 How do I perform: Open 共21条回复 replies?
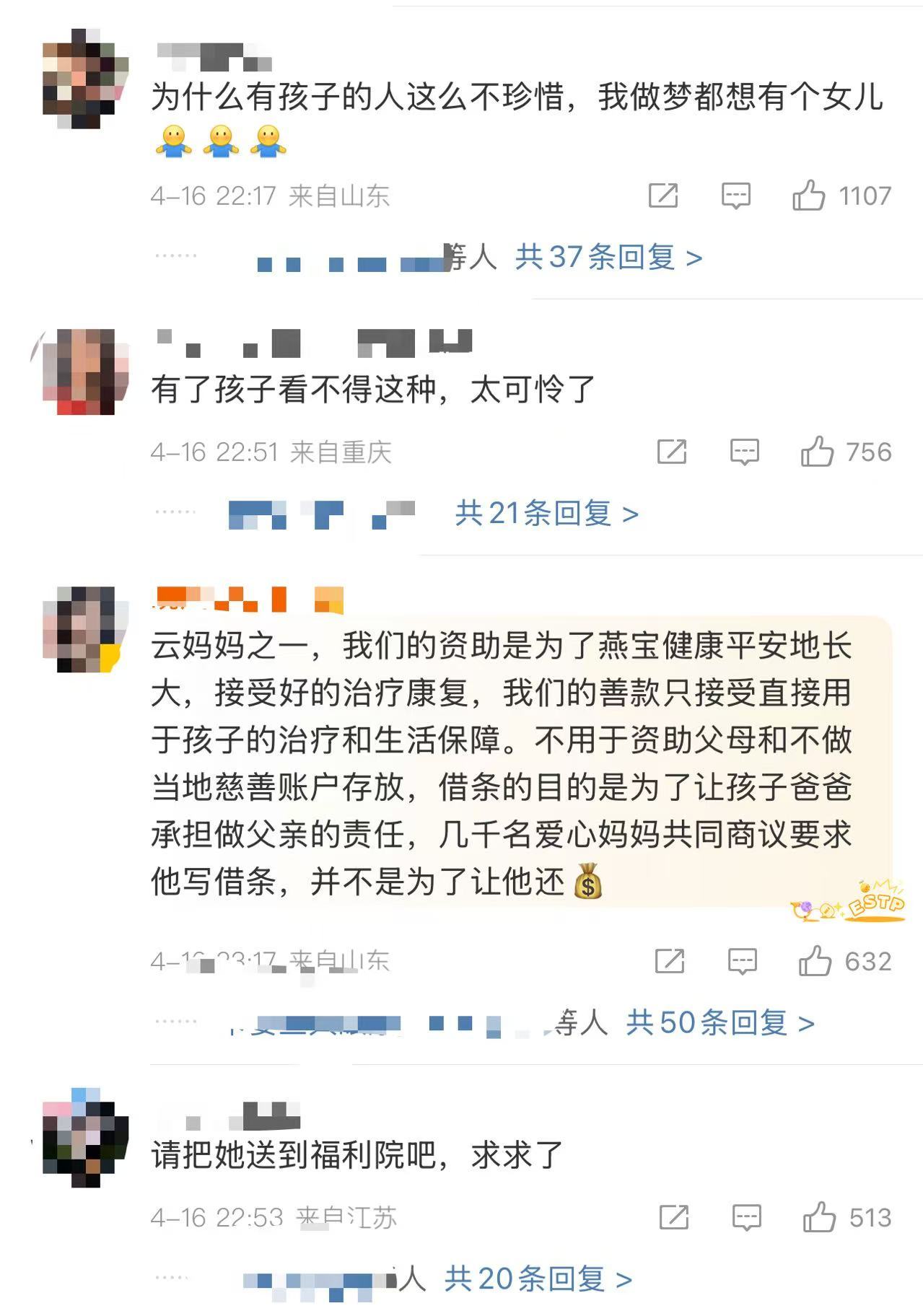(546, 513)
